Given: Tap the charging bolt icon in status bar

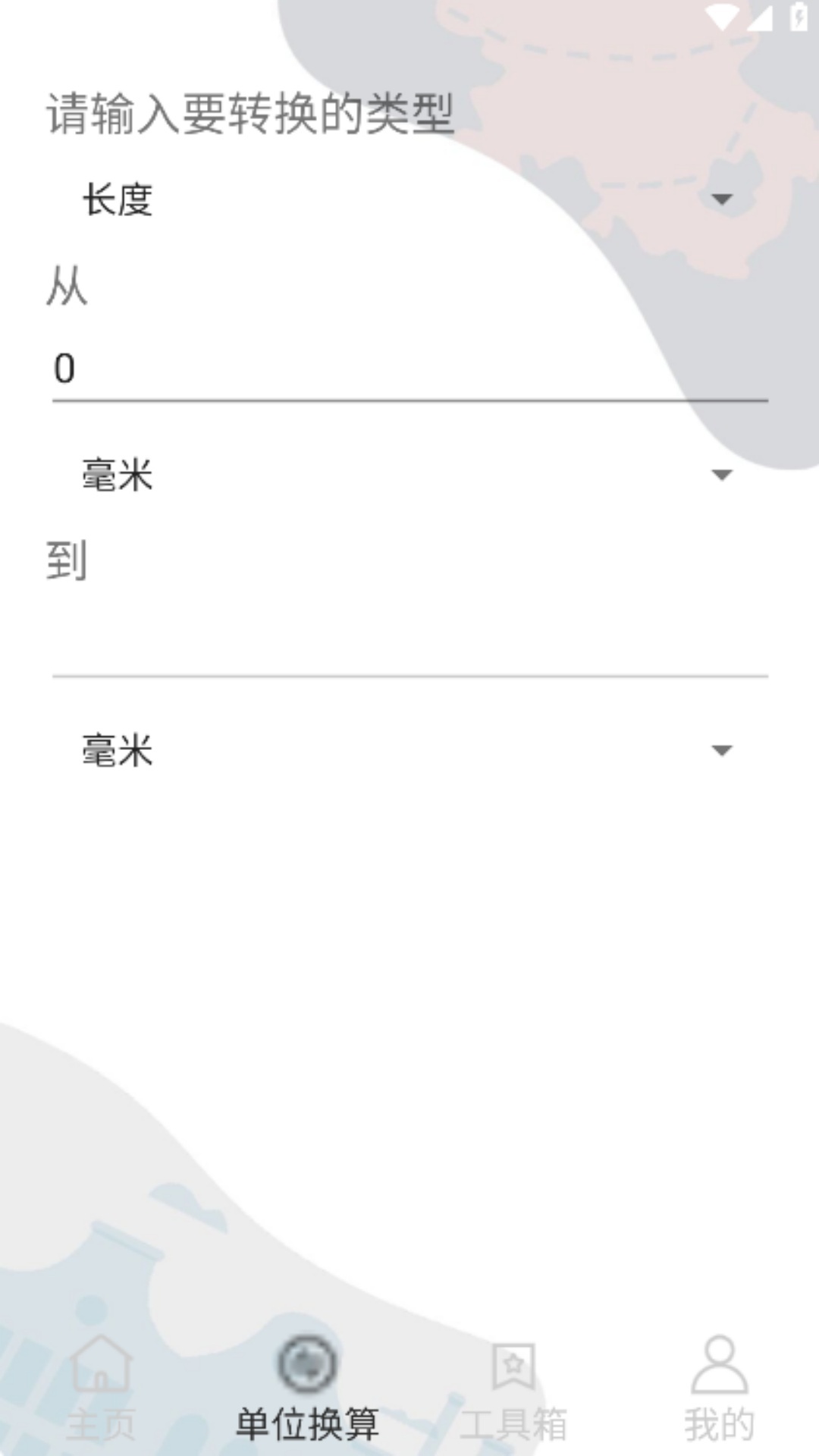Looking at the screenshot, I should tap(797, 18).
